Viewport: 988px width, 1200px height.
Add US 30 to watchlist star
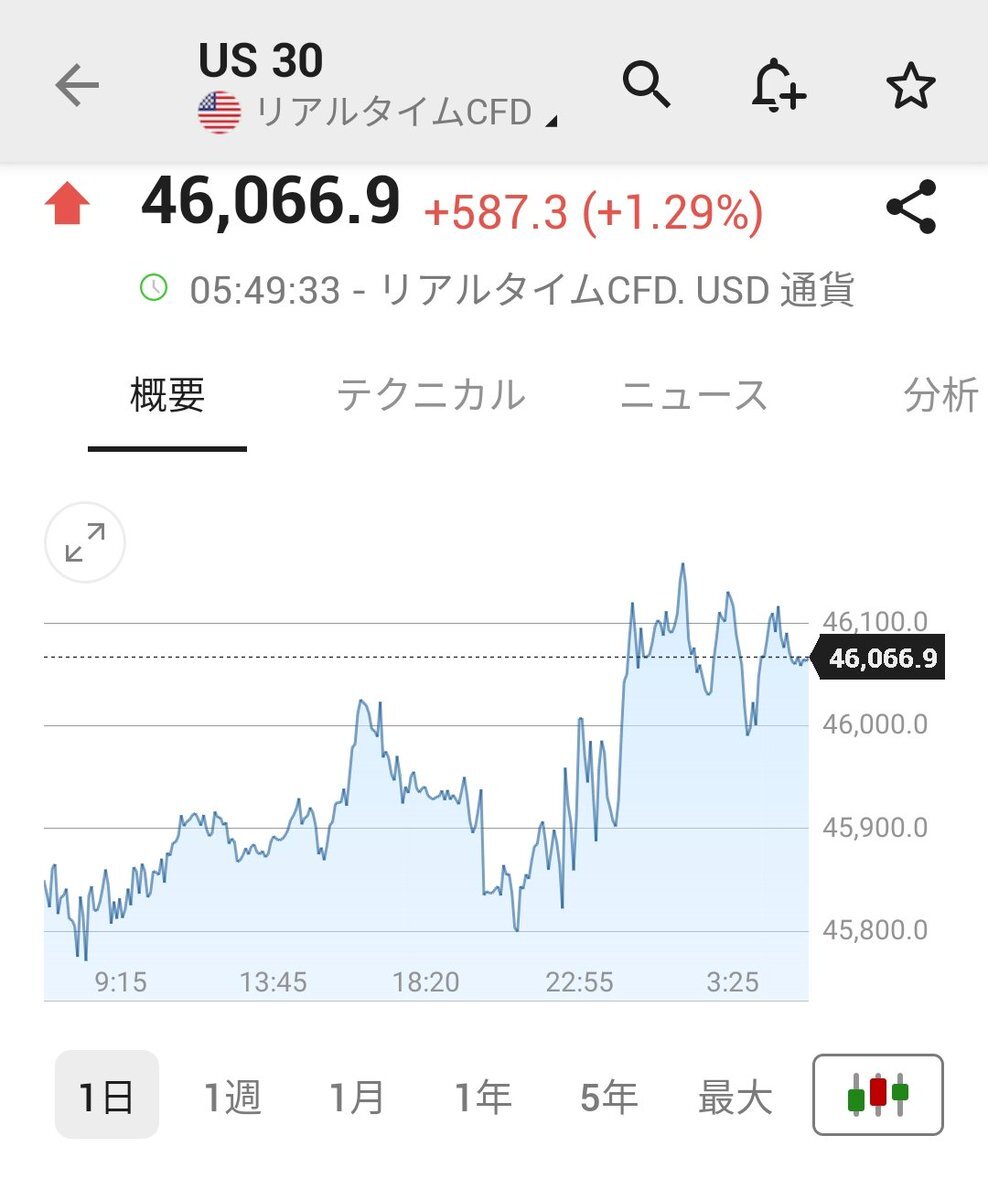pyautogui.click(x=910, y=87)
